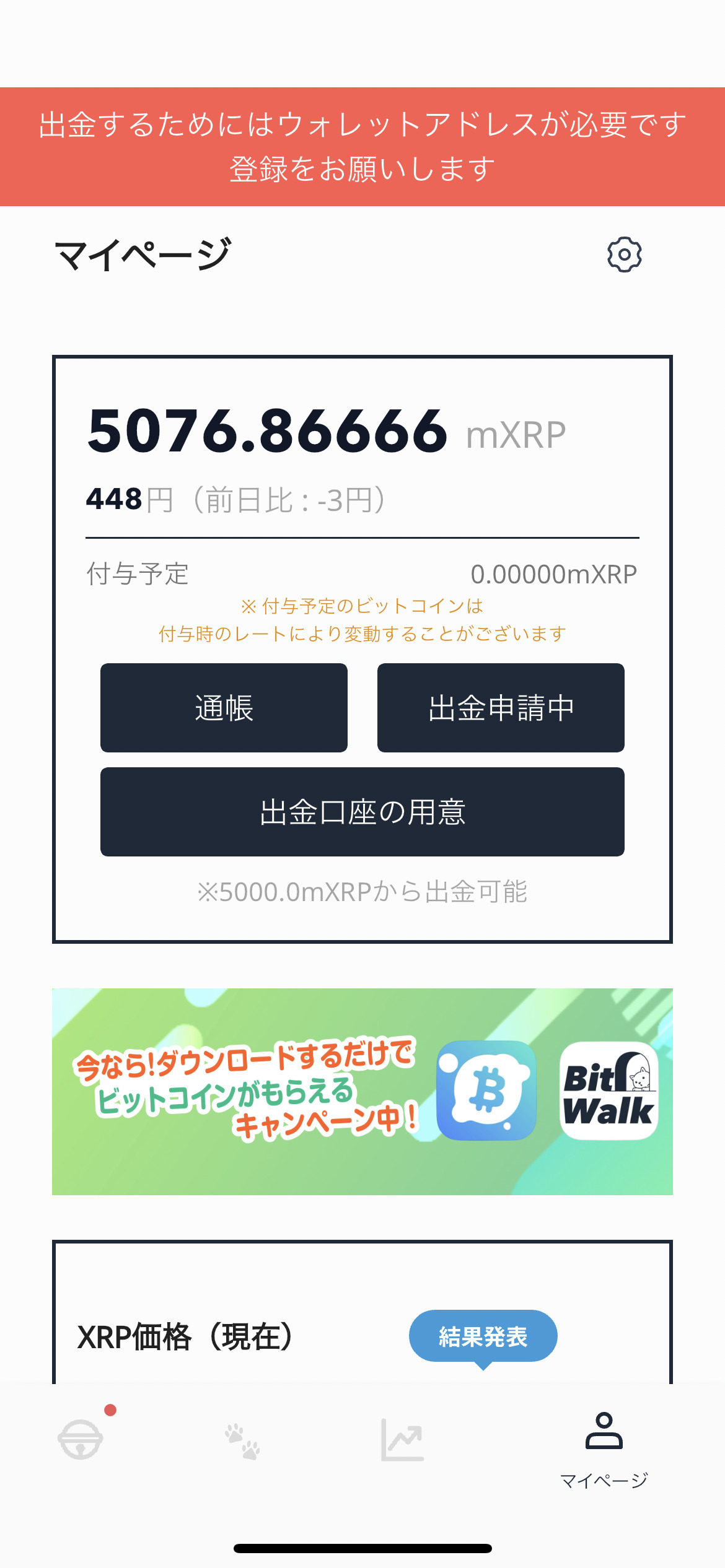Open the chart trend tab
The height and width of the screenshot is (1568, 725).
(x=402, y=1440)
